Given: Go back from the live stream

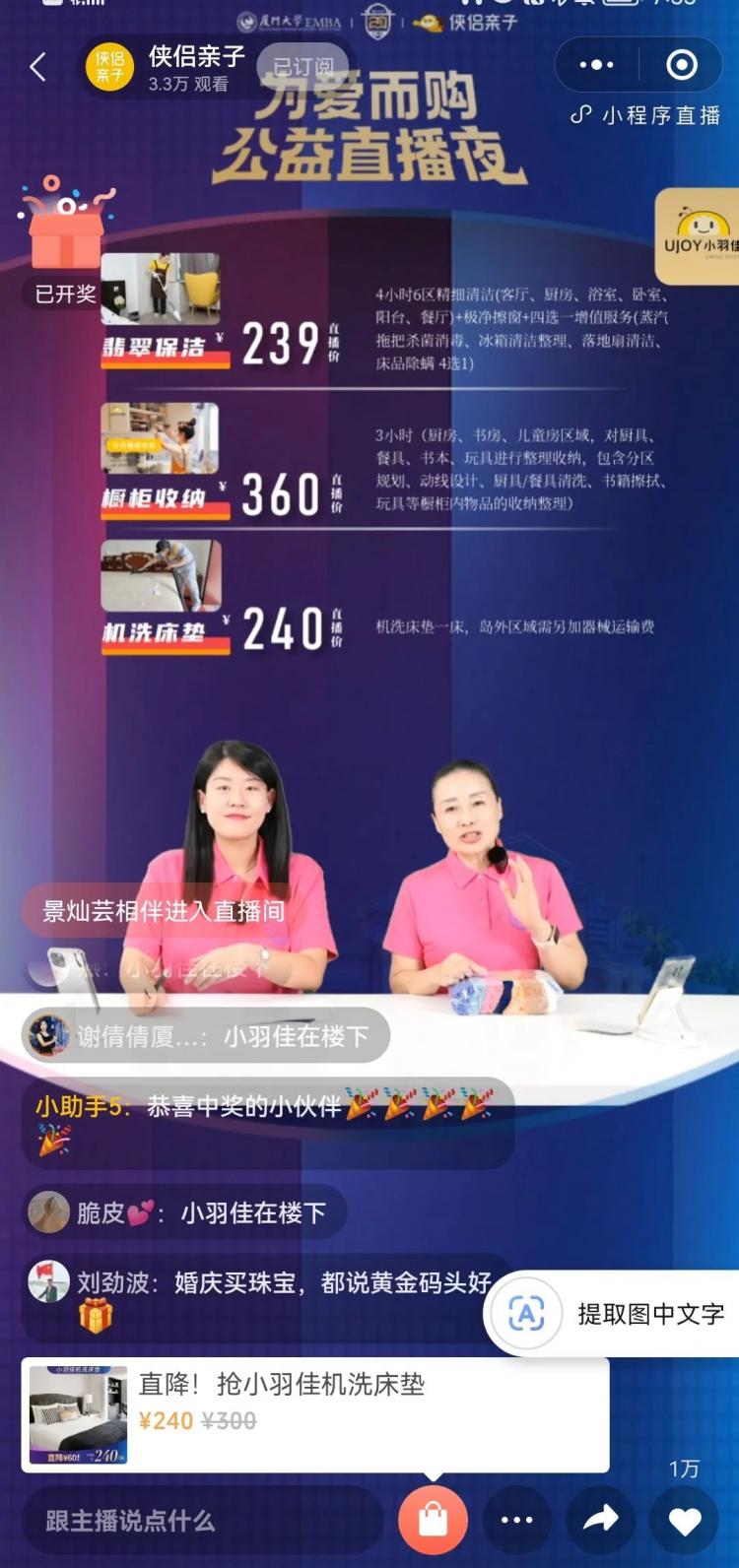Looking at the screenshot, I should pyautogui.click(x=37, y=67).
